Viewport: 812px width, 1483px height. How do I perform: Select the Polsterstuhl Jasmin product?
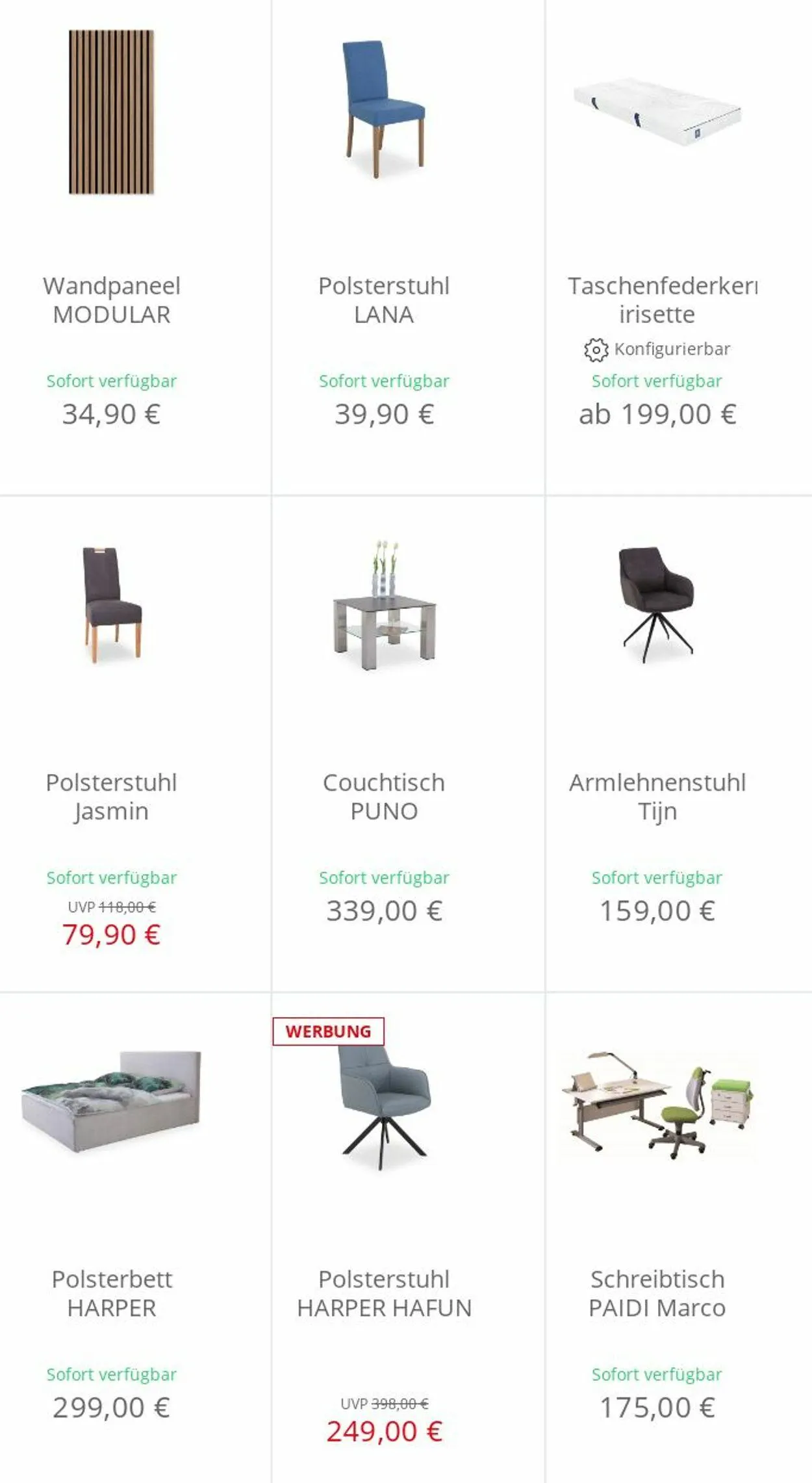click(x=134, y=743)
